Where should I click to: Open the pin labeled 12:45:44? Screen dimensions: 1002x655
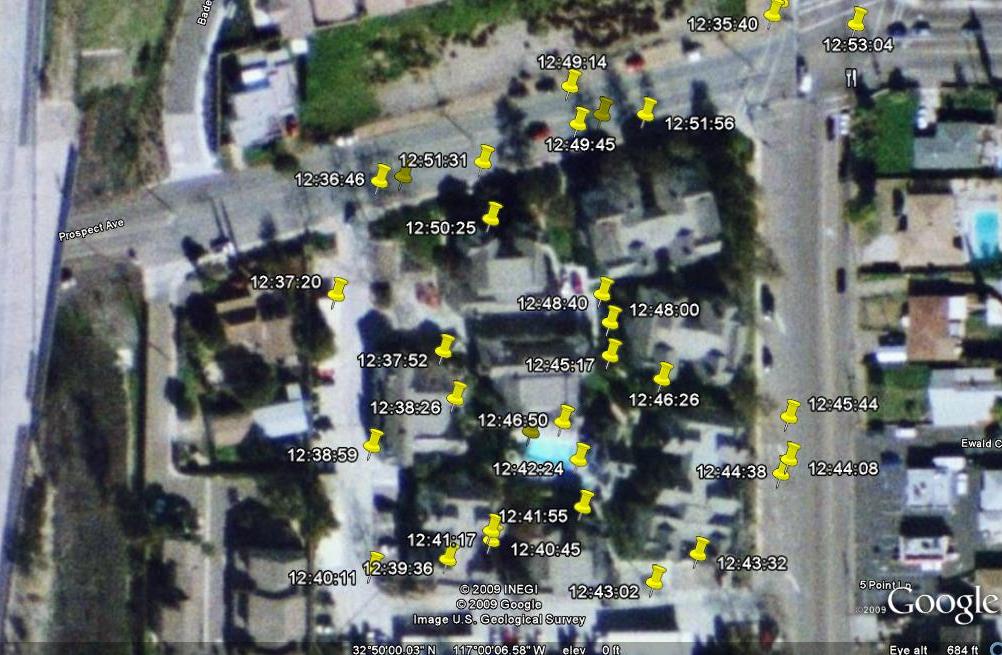point(791,411)
